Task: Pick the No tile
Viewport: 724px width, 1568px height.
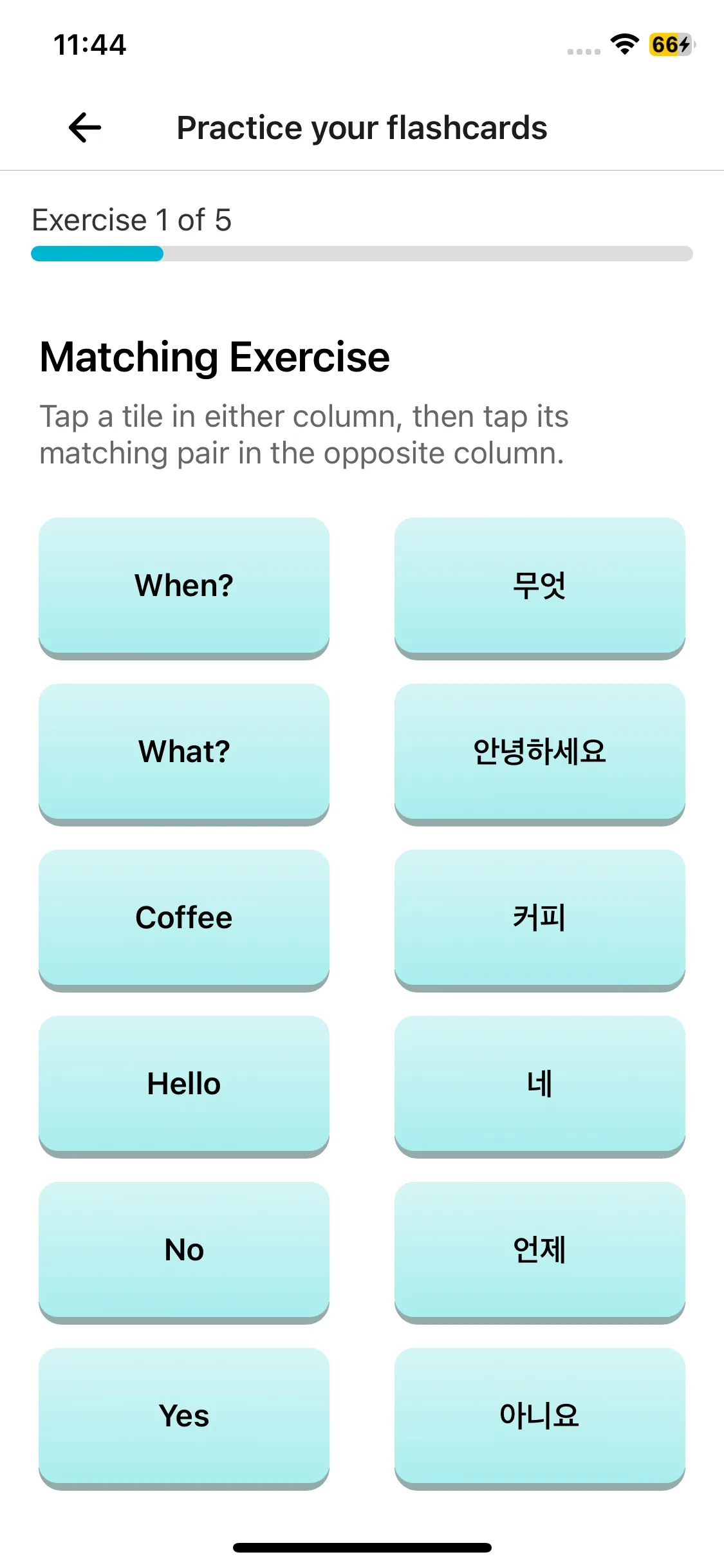Action: (x=184, y=1250)
